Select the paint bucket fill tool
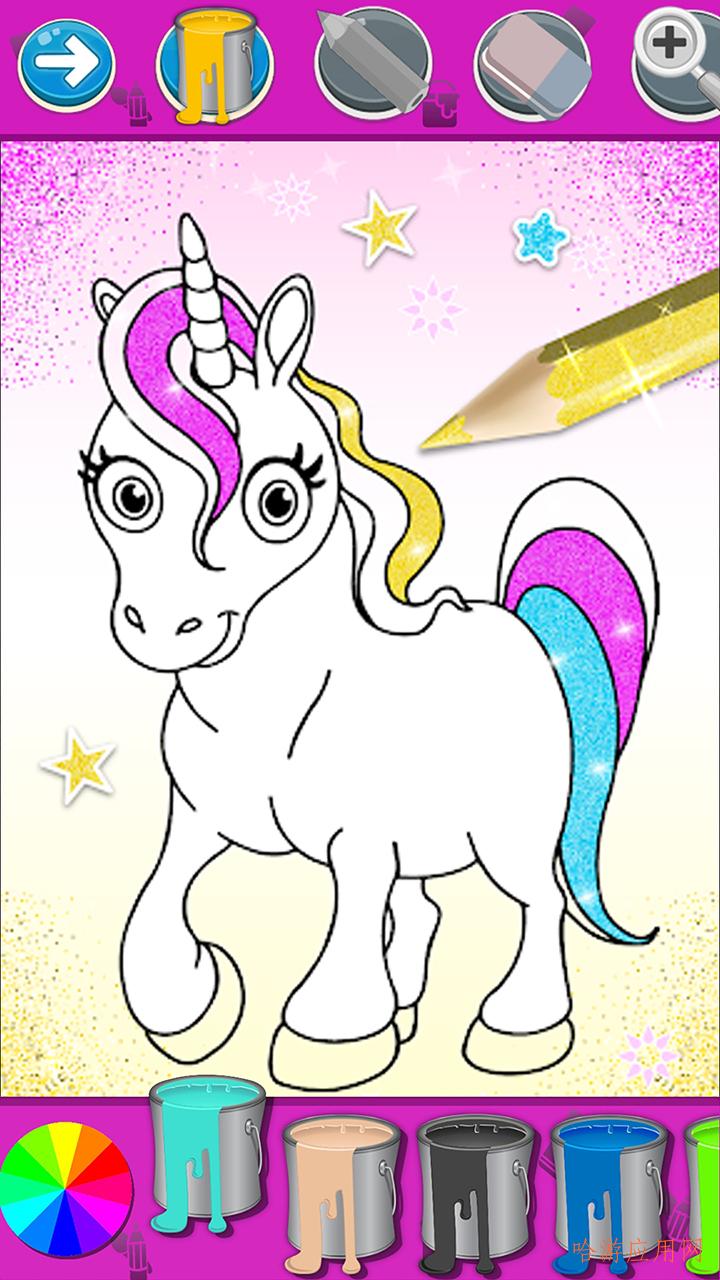This screenshot has width=720, height=1280. point(213,62)
